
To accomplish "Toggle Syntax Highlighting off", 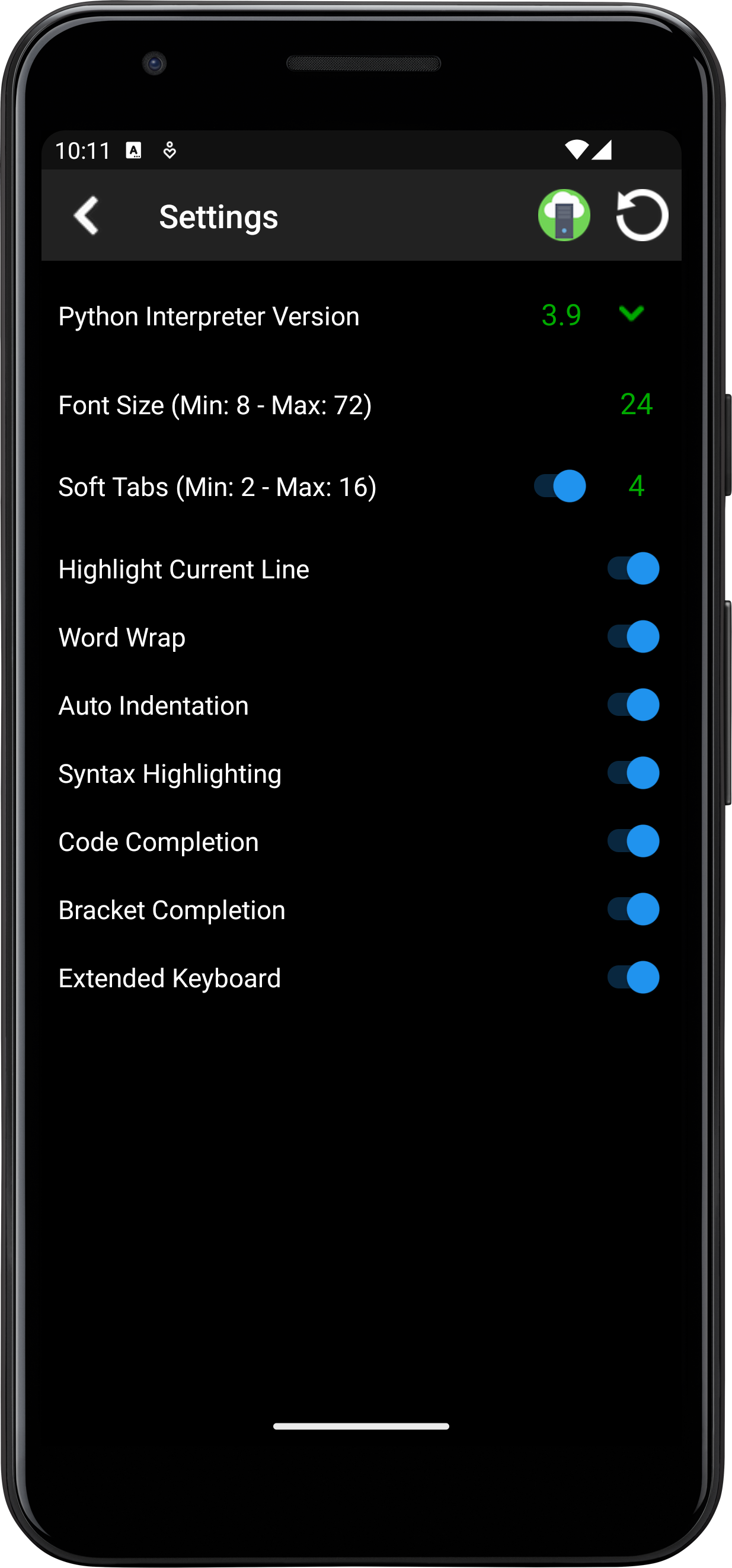I will [x=633, y=773].
